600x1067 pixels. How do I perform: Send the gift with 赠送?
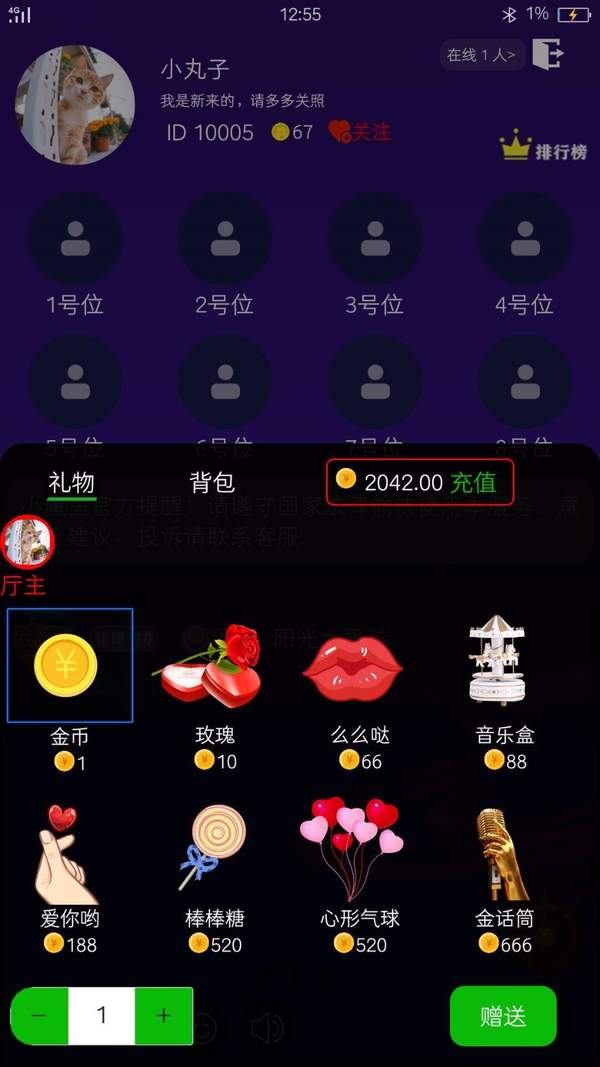tap(503, 1016)
